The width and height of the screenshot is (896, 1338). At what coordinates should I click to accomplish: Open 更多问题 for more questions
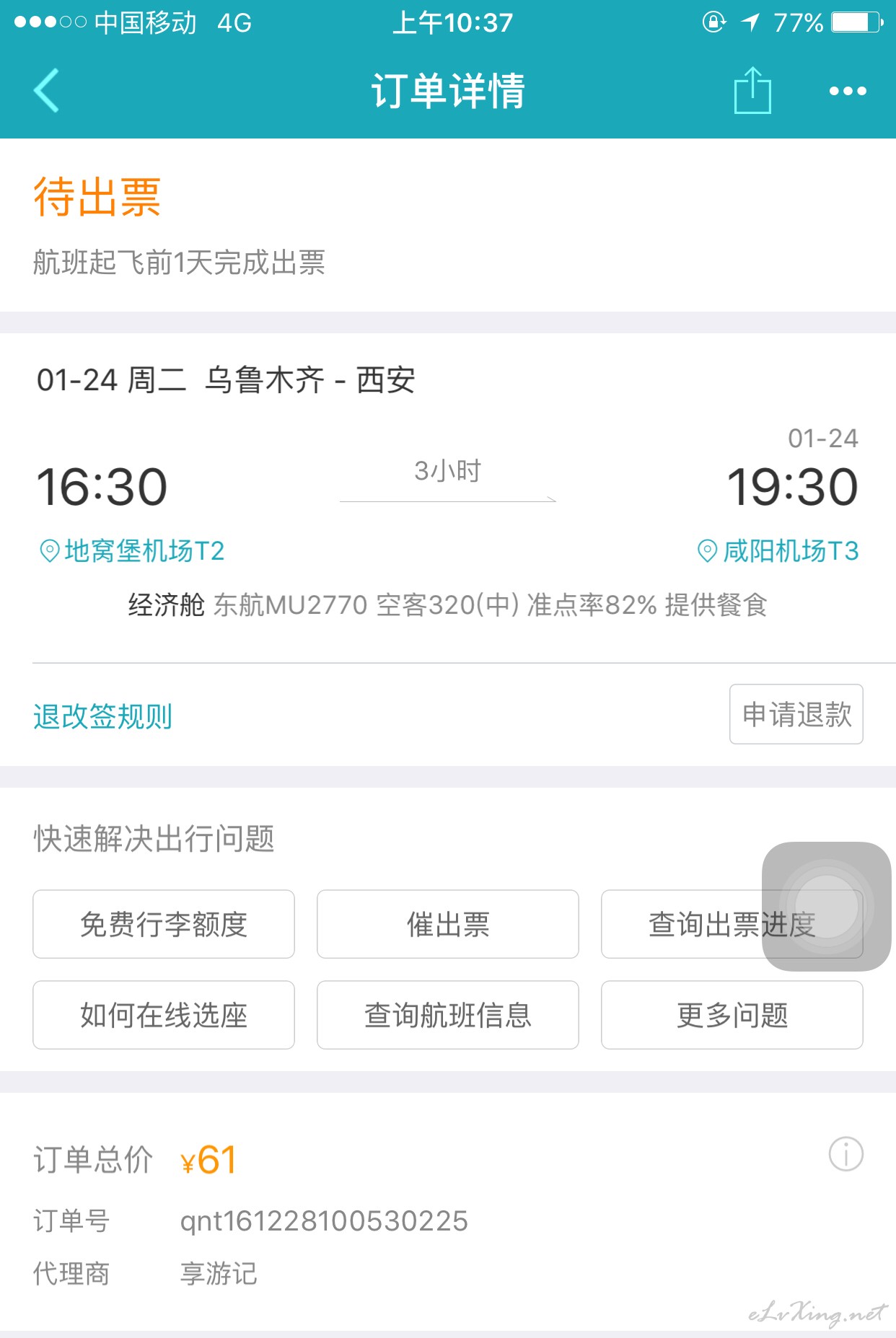732,1015
